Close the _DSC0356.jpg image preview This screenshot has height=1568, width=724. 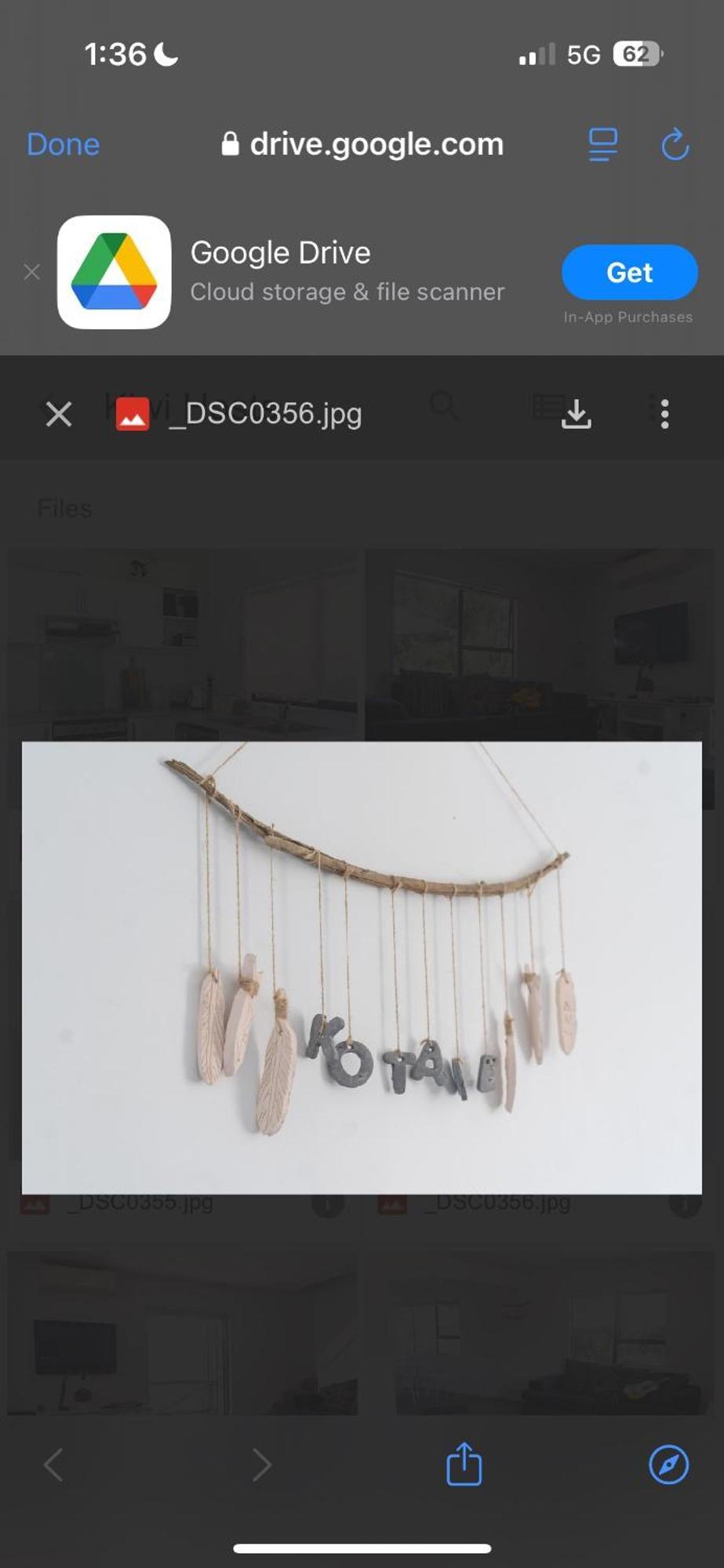point(59,414)
